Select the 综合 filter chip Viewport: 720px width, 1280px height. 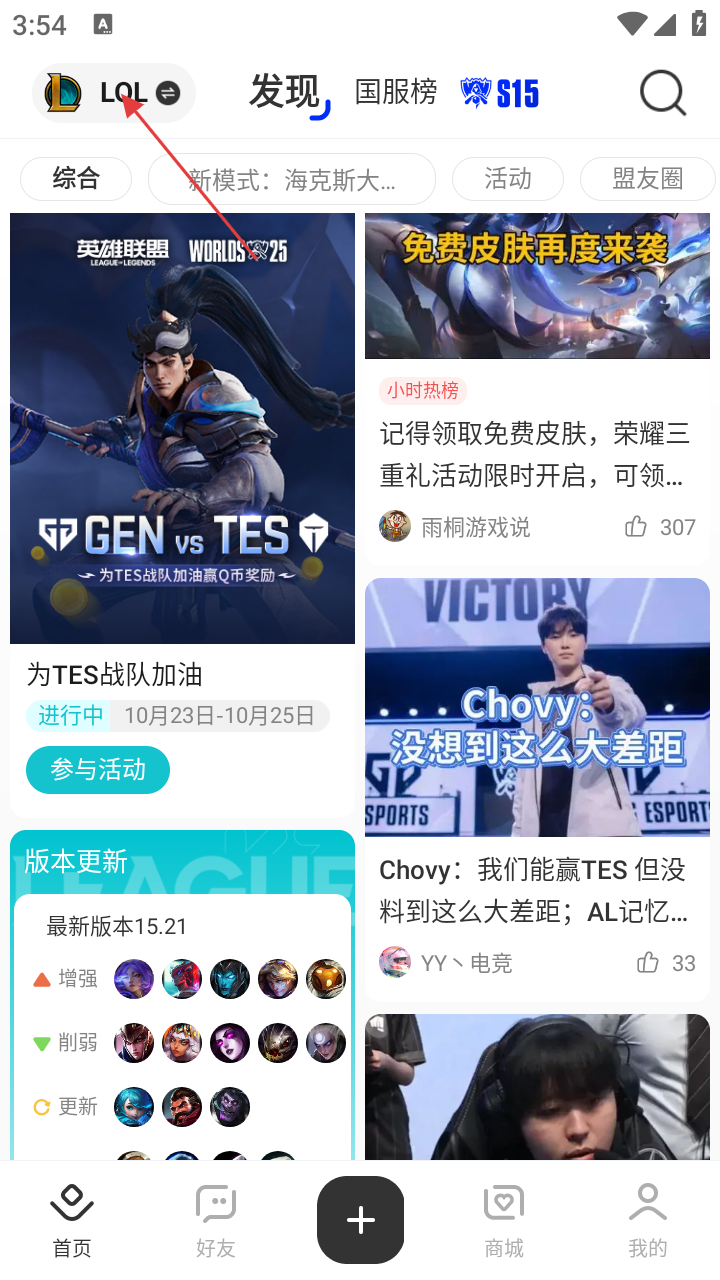pos(76,180)
